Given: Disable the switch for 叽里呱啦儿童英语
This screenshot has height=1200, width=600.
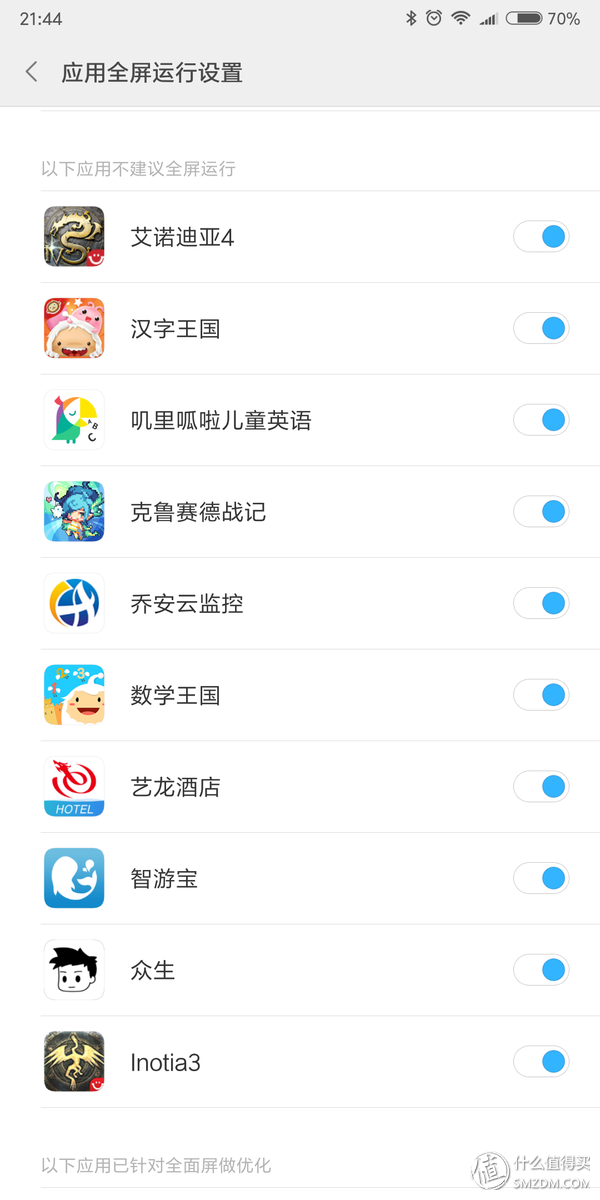Looking at the screenshot, I should [x=541, y=420].
